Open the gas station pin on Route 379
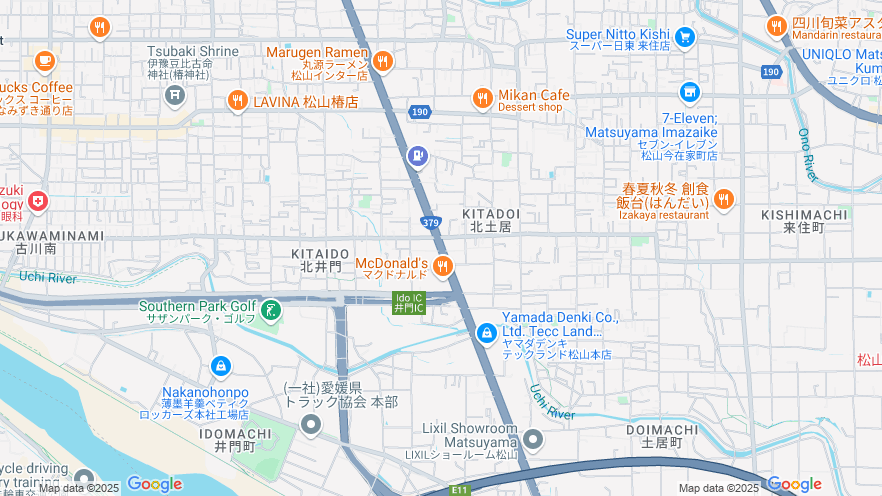Viewport: 882px width, 496px height. point(416,156)
